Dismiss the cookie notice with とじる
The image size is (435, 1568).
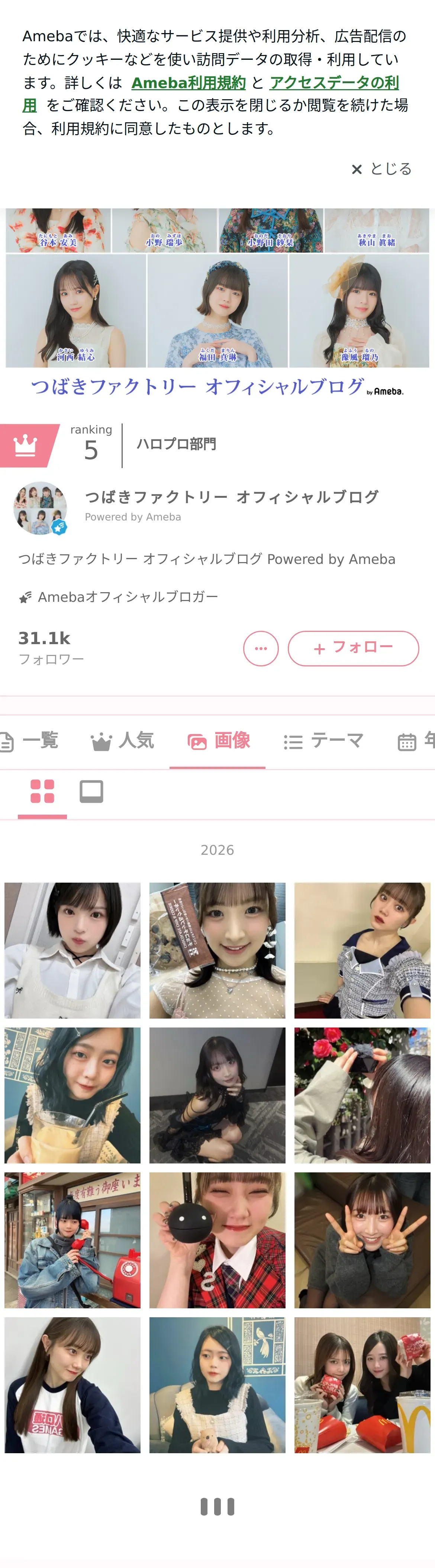coord(382,169)
